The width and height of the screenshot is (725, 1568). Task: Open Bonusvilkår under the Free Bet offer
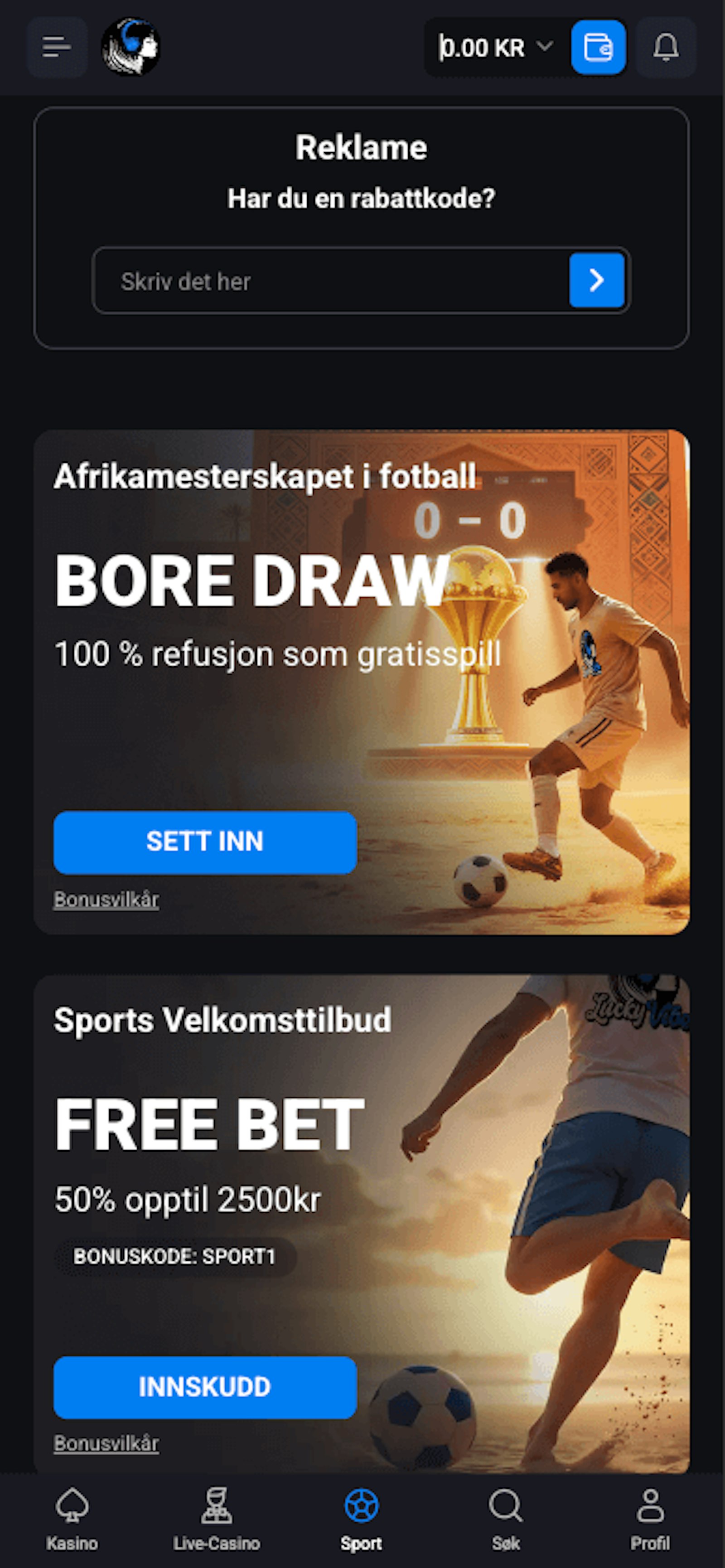click(106, 1443)
